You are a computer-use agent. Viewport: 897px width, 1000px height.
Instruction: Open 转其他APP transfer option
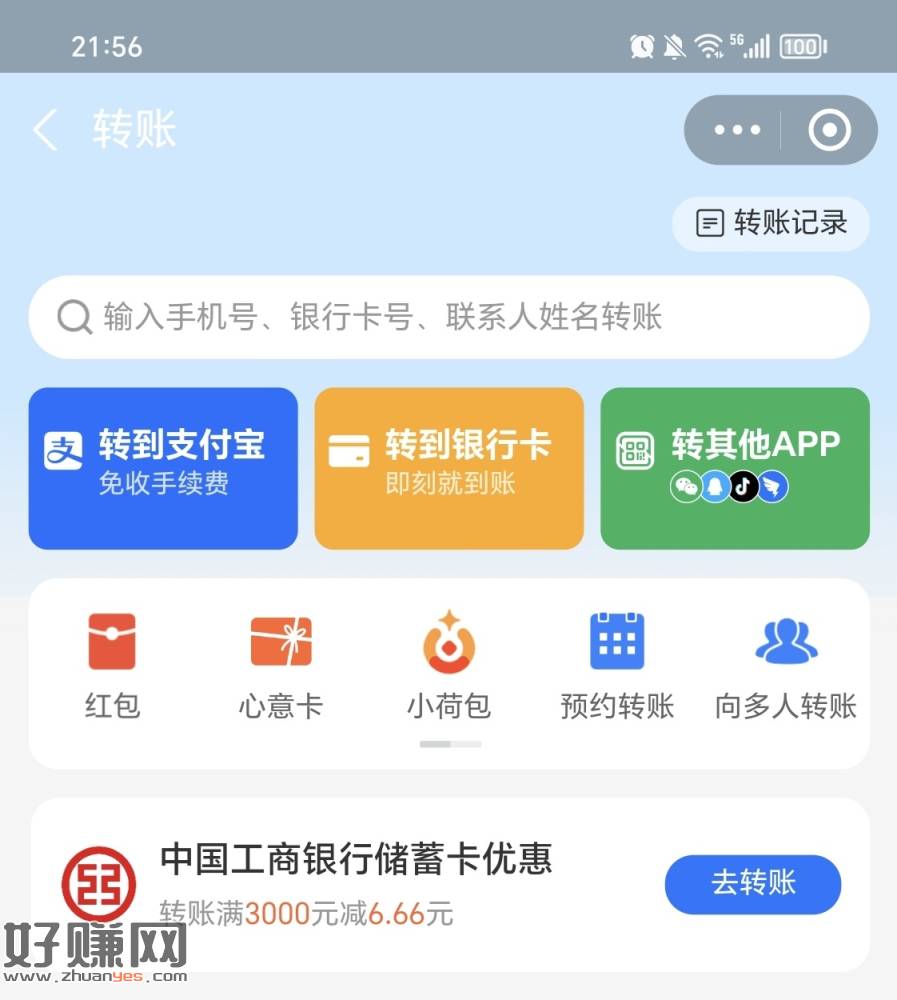[735, 468]
